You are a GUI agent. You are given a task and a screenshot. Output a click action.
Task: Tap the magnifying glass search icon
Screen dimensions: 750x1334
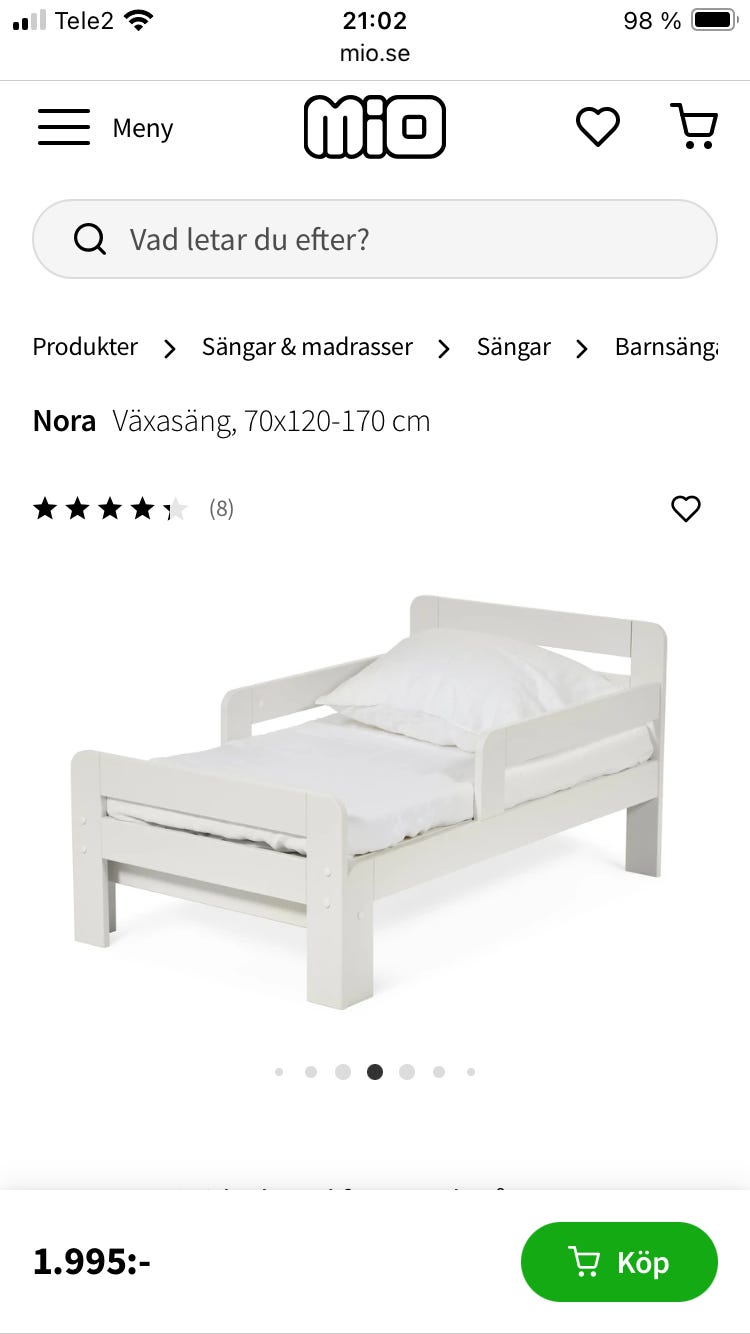tap(90, 239)
